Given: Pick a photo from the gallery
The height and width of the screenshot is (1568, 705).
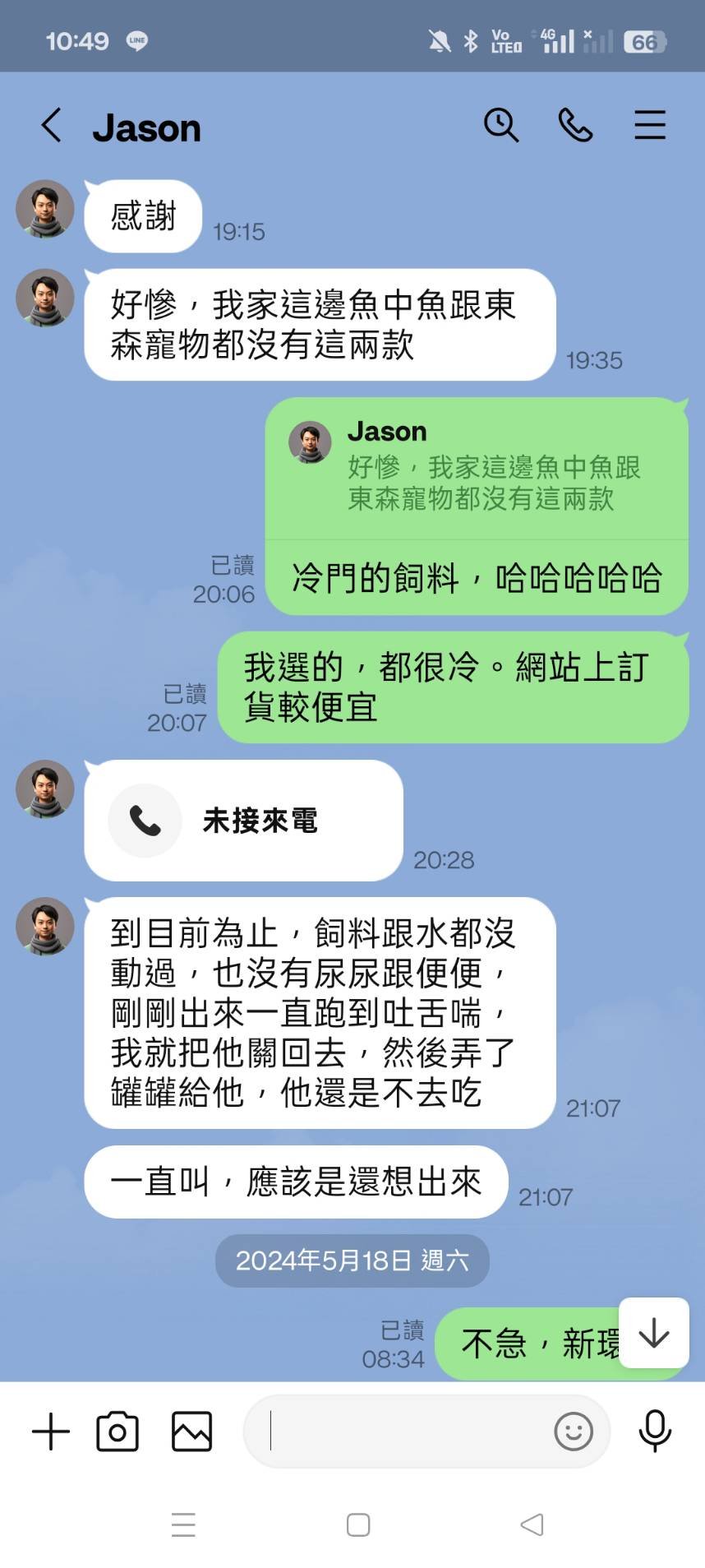Looking at the screenshot, I should [191, 1432].
